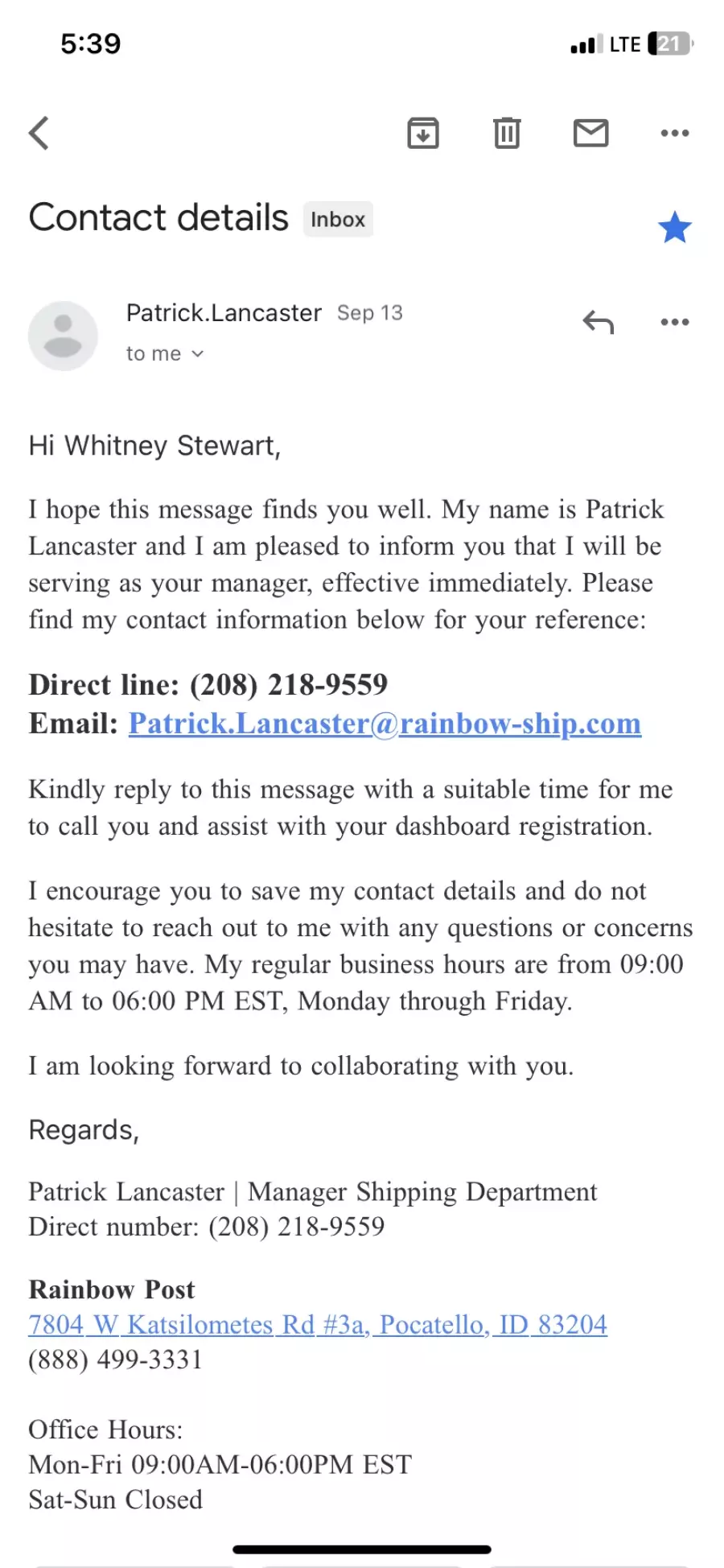Viewport: 724px width, 1568px height.
Task: Mark the email as unread
Action: click(x=590, y=133)
